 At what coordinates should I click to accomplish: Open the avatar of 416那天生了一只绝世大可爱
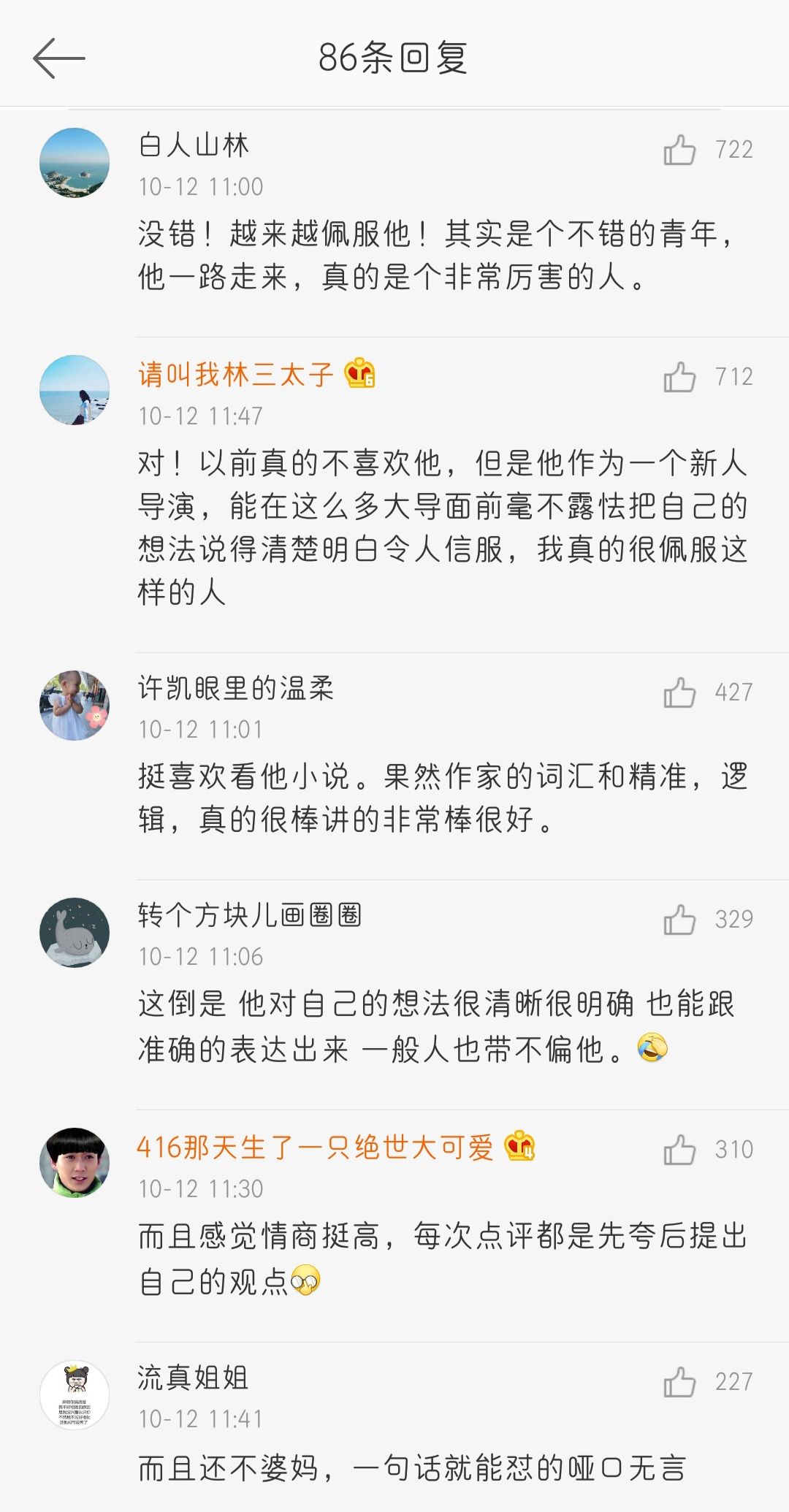(x=75, y=1163)
